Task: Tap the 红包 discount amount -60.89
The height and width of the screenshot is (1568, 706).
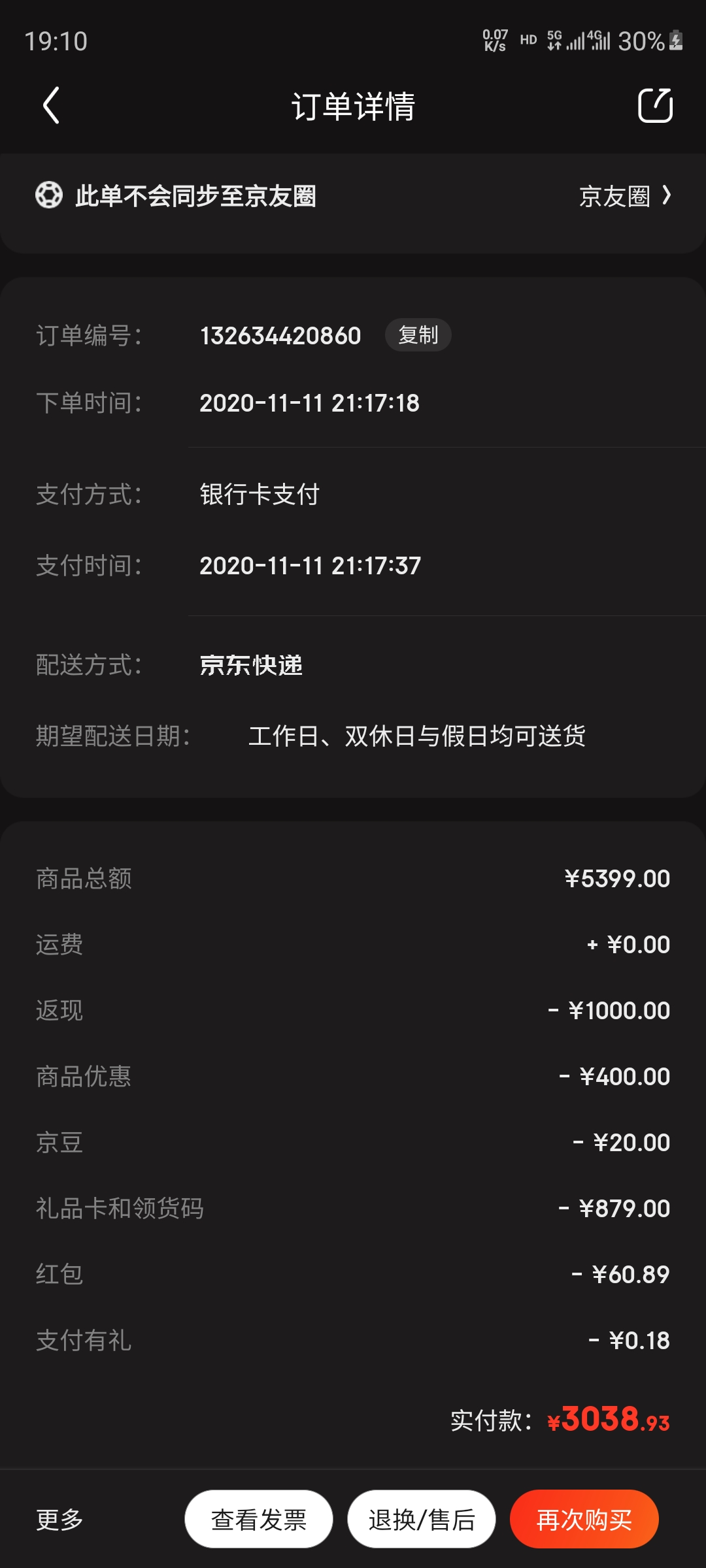Action: pos(622,1274)
